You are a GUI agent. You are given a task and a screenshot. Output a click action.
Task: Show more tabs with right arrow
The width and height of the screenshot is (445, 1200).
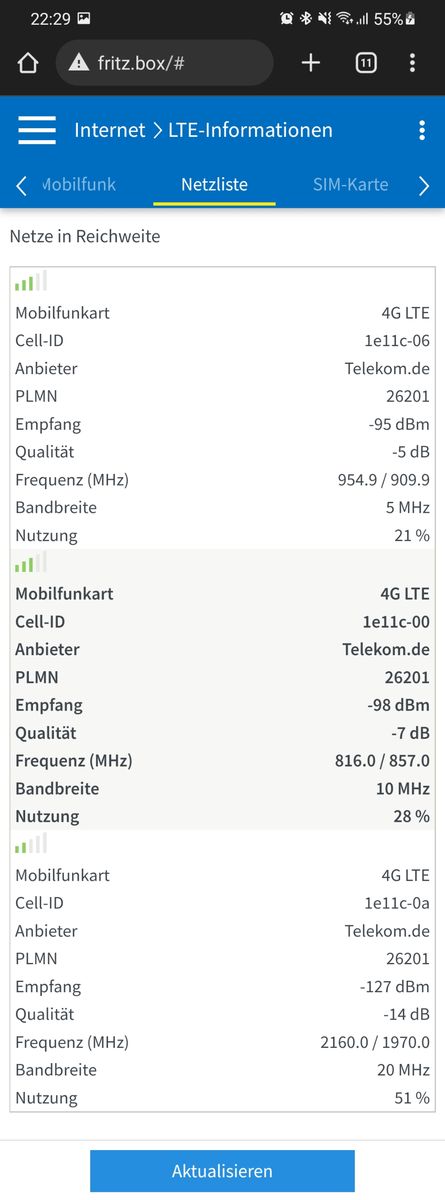424,185
